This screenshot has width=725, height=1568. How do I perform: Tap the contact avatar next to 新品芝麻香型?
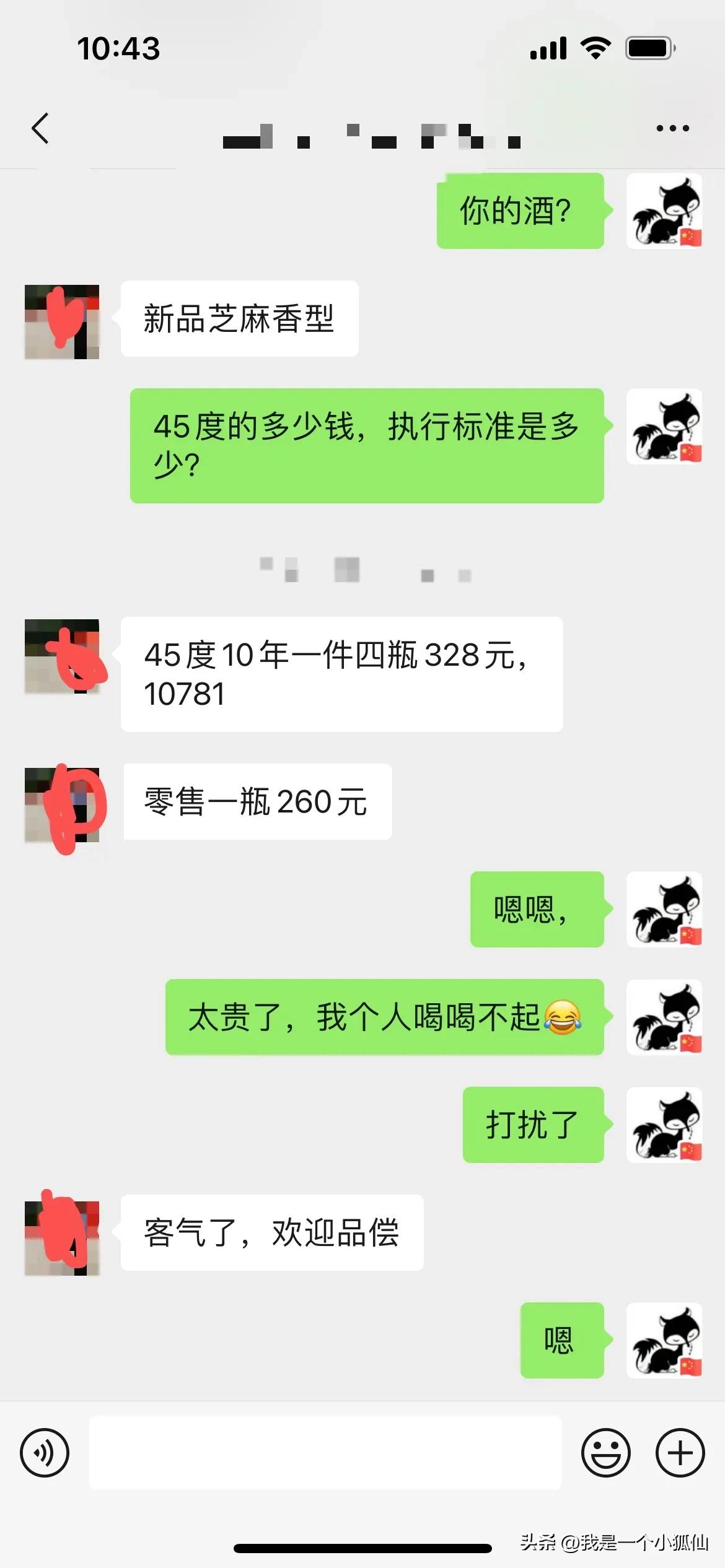(62, 320)
